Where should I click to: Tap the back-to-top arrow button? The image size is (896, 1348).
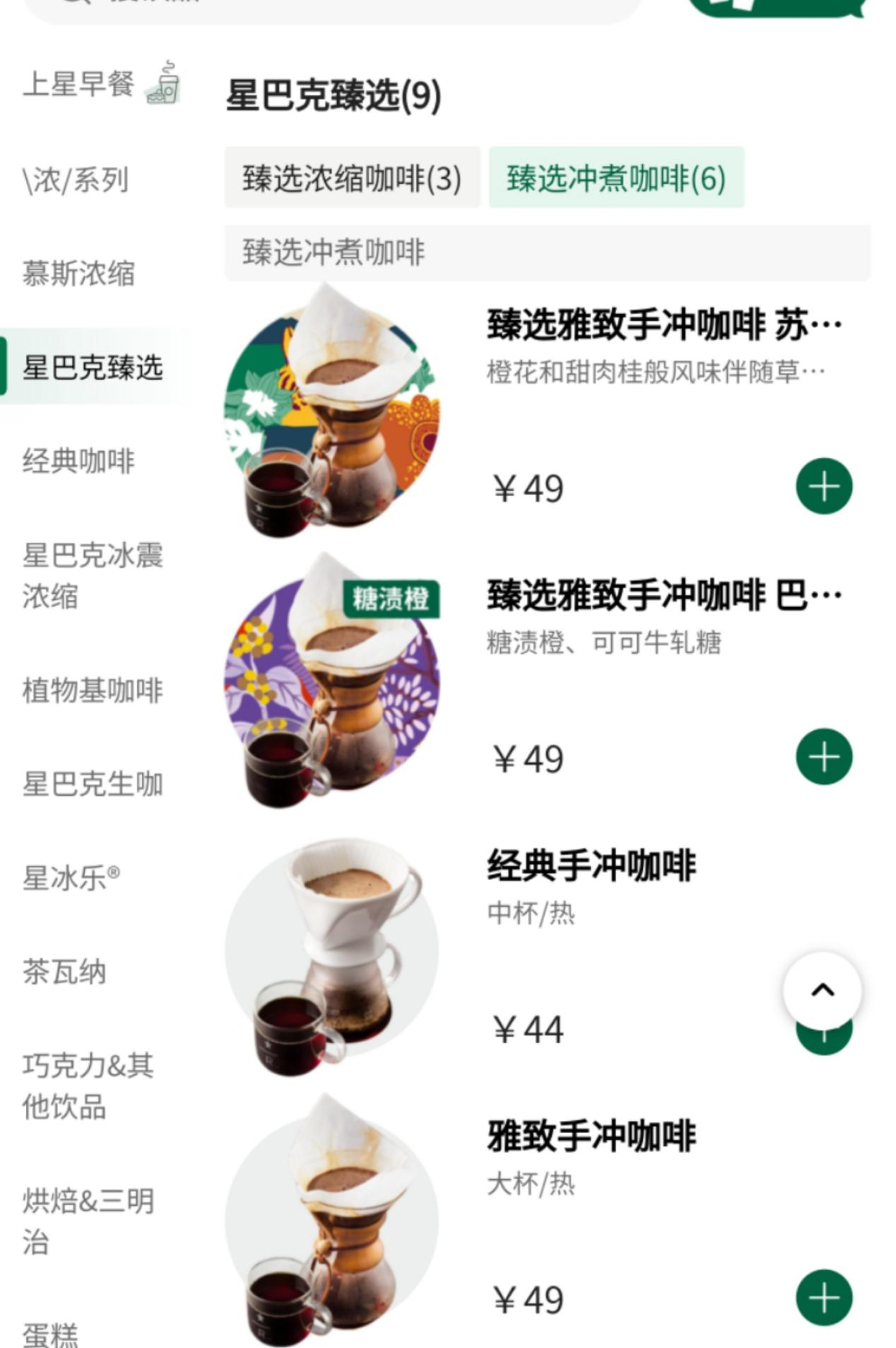(x=822, y=990)
